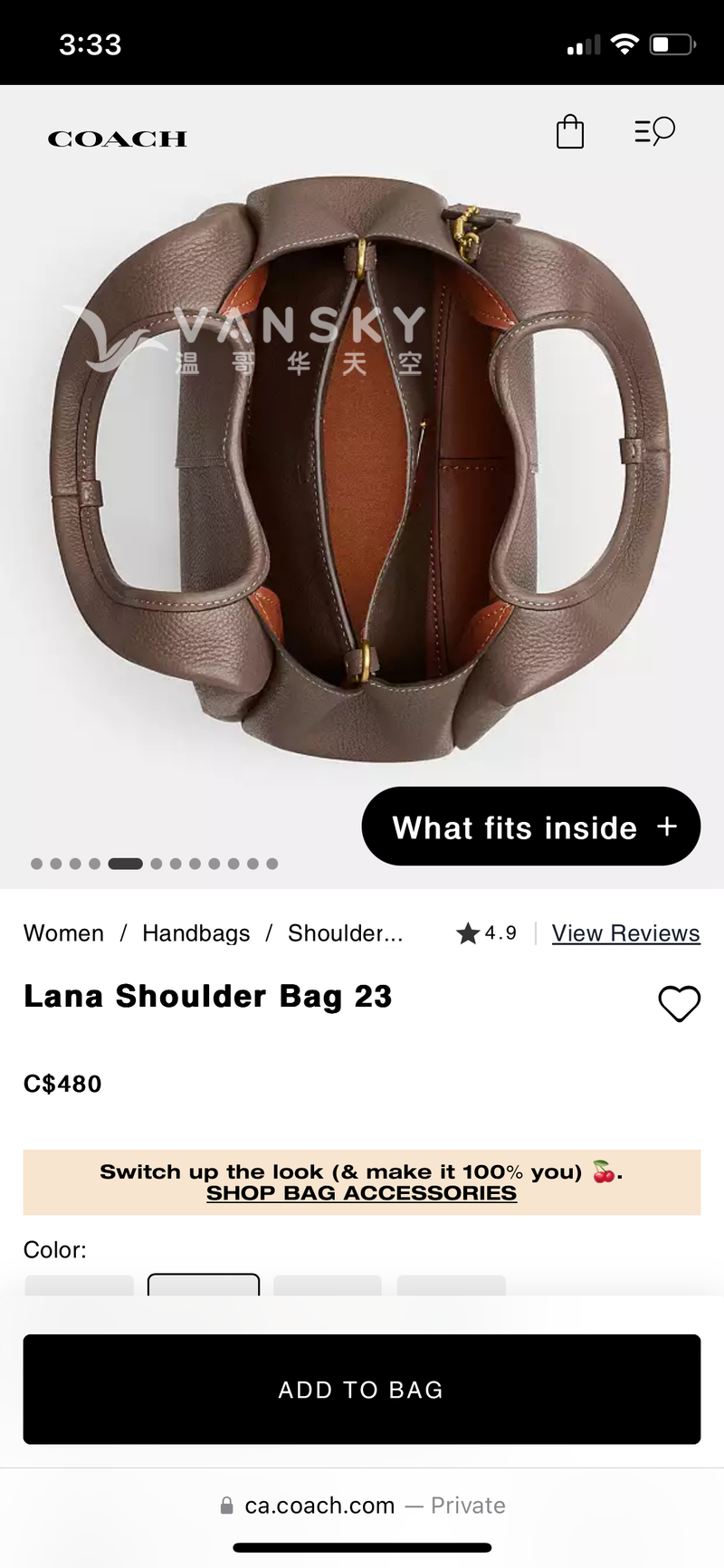This screenshot has height=1568, width=724.
Task: Open the Handbags breadcrumb link
Action: tap(195, 933)
